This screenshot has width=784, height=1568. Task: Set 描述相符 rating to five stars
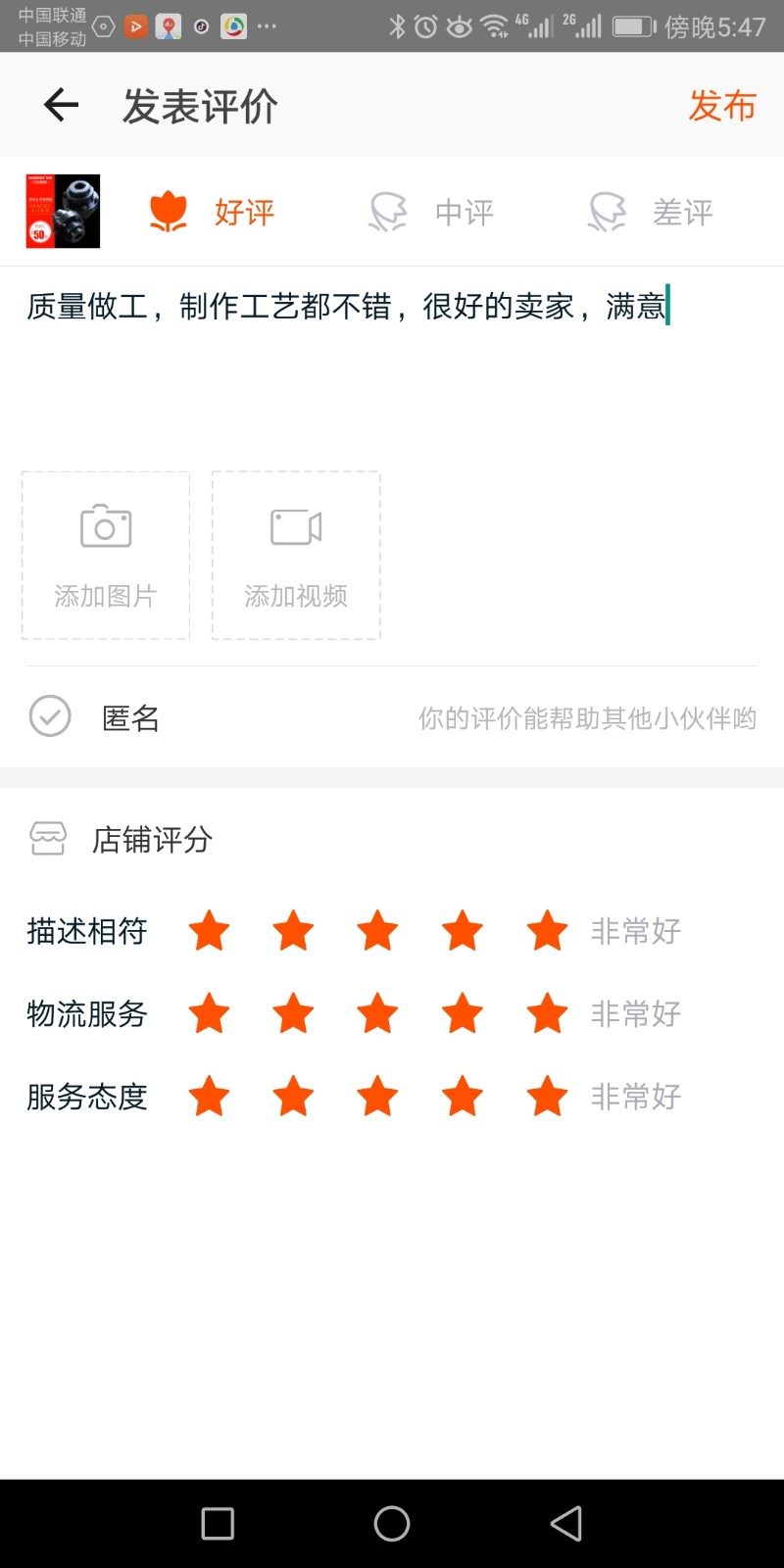547,931
